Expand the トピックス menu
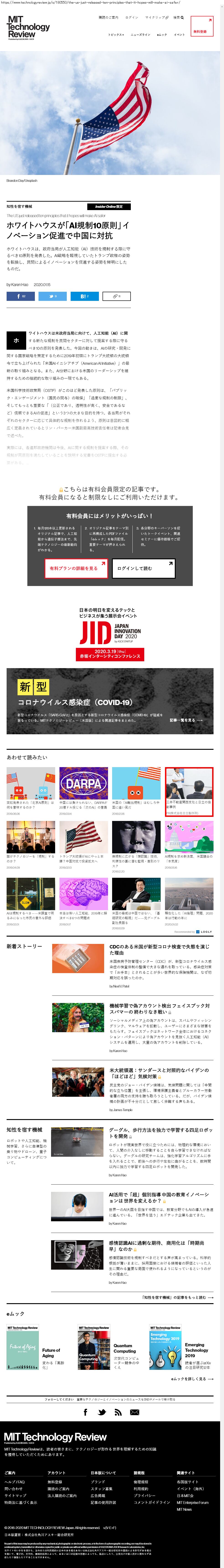Image resolution: width=224 pixels, height=1568 pixels. [x=116, y=35]
